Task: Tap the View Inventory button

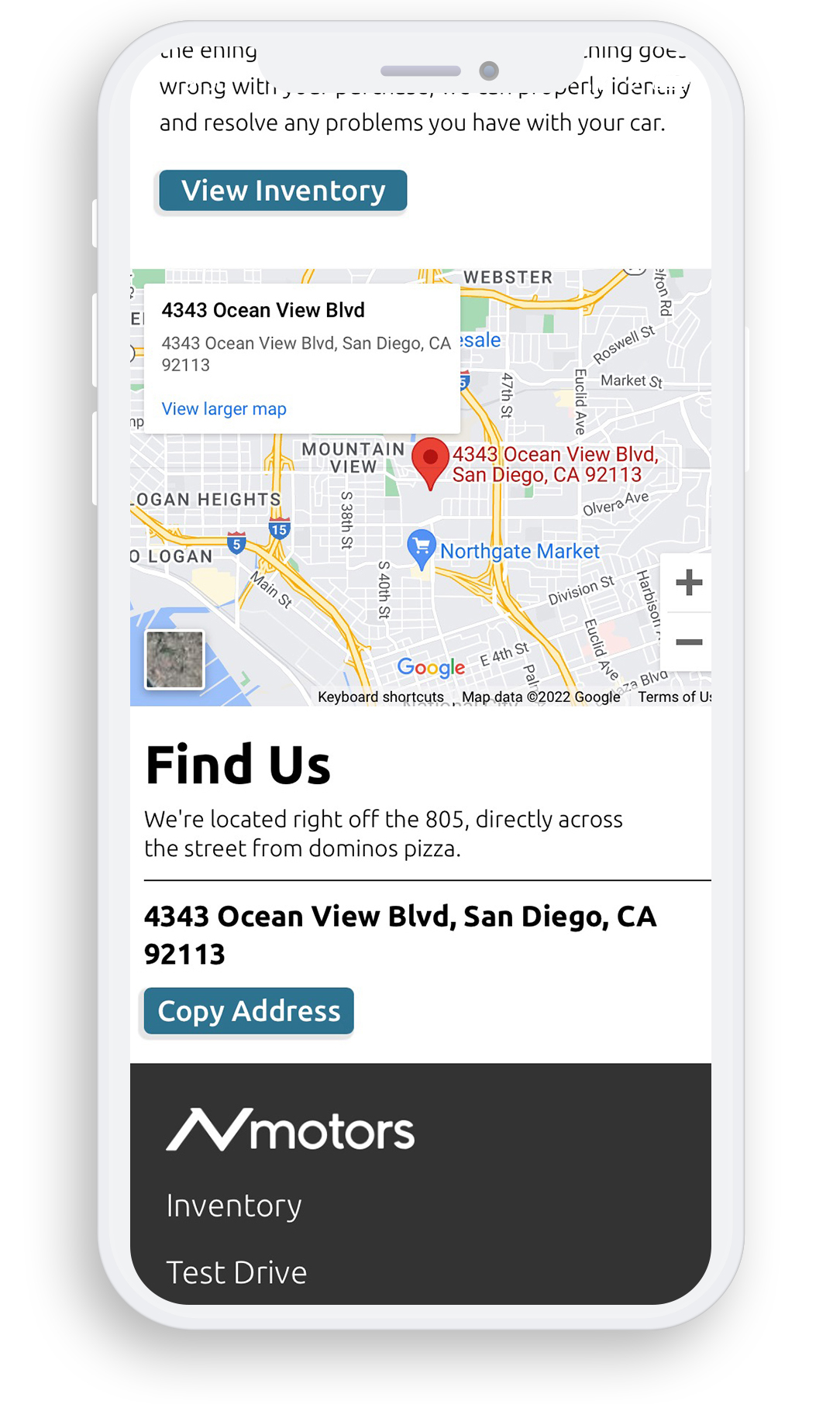Action: click(x=283, y=191)
